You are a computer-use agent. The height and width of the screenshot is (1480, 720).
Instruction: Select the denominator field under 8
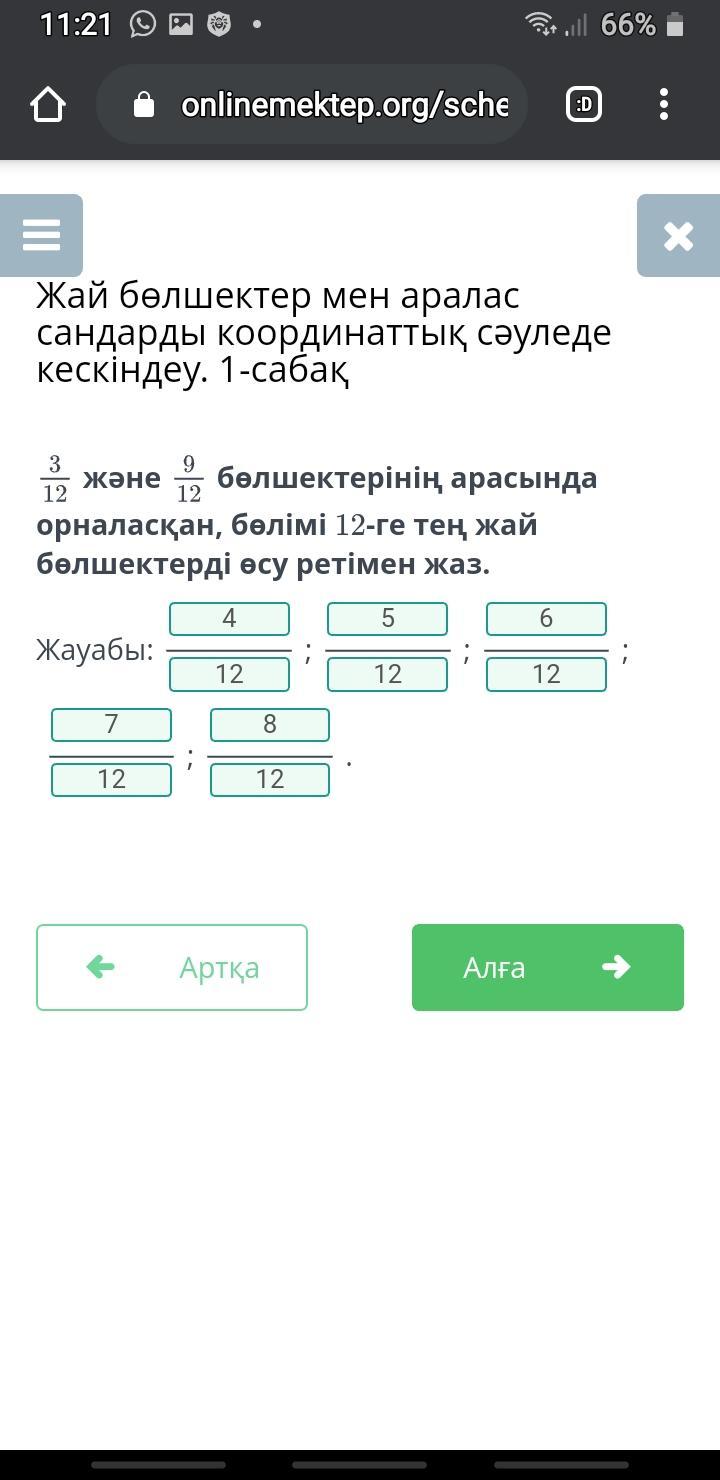(x=270, y=780)
